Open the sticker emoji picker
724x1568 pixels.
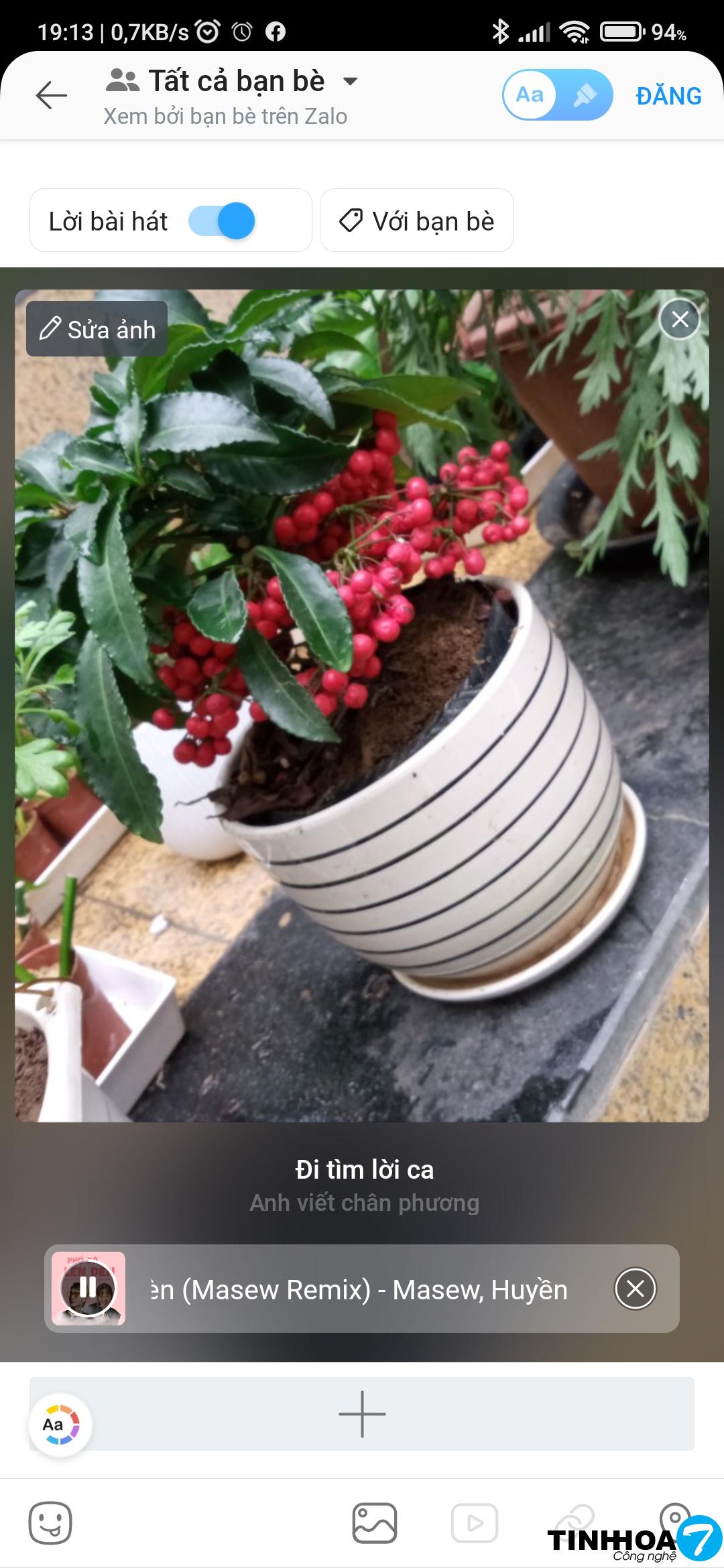50,1523
